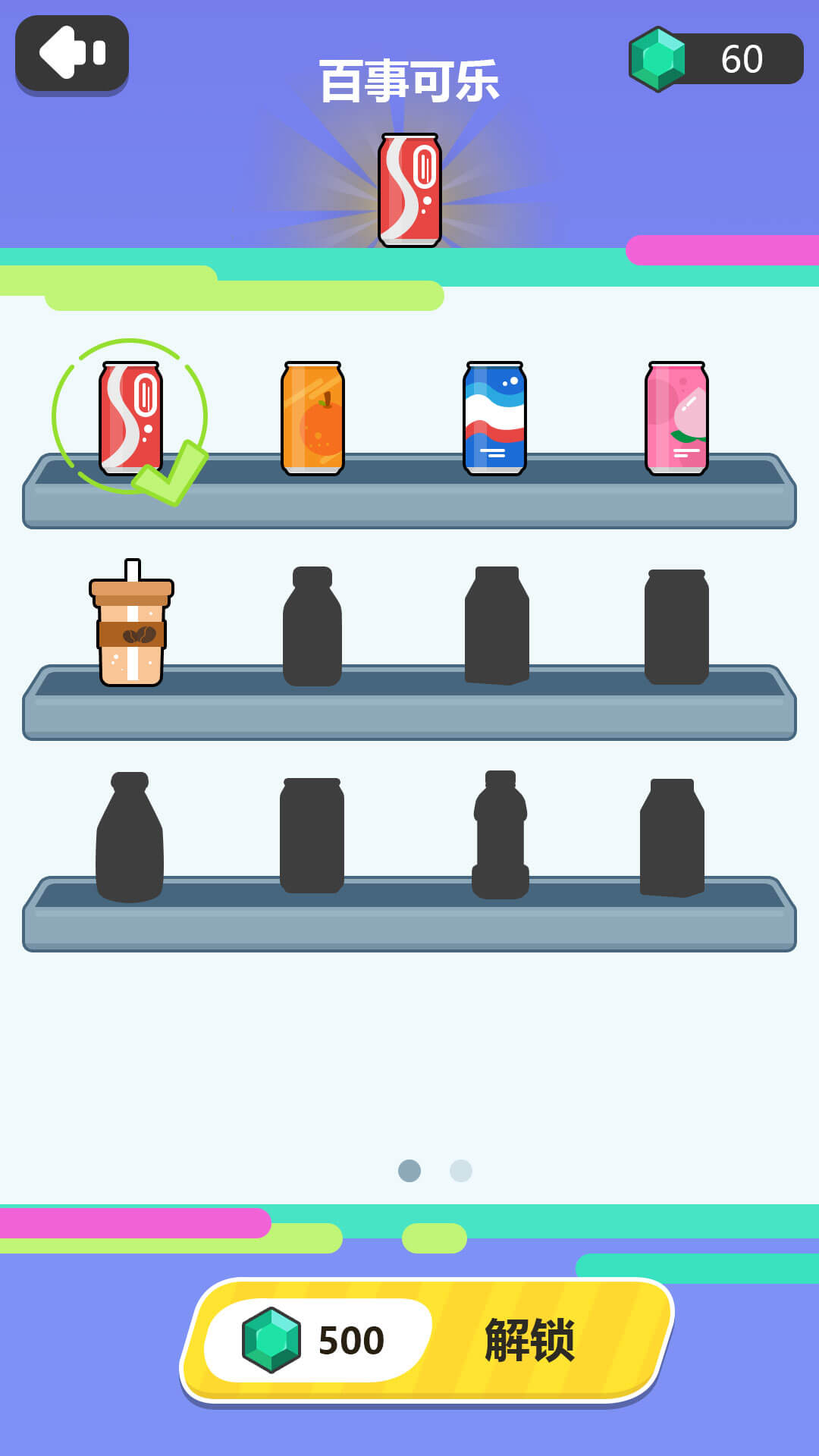819x1456 pixels.
Task: Pick the blue wave-pattern can
Action: tap(494, 418)
